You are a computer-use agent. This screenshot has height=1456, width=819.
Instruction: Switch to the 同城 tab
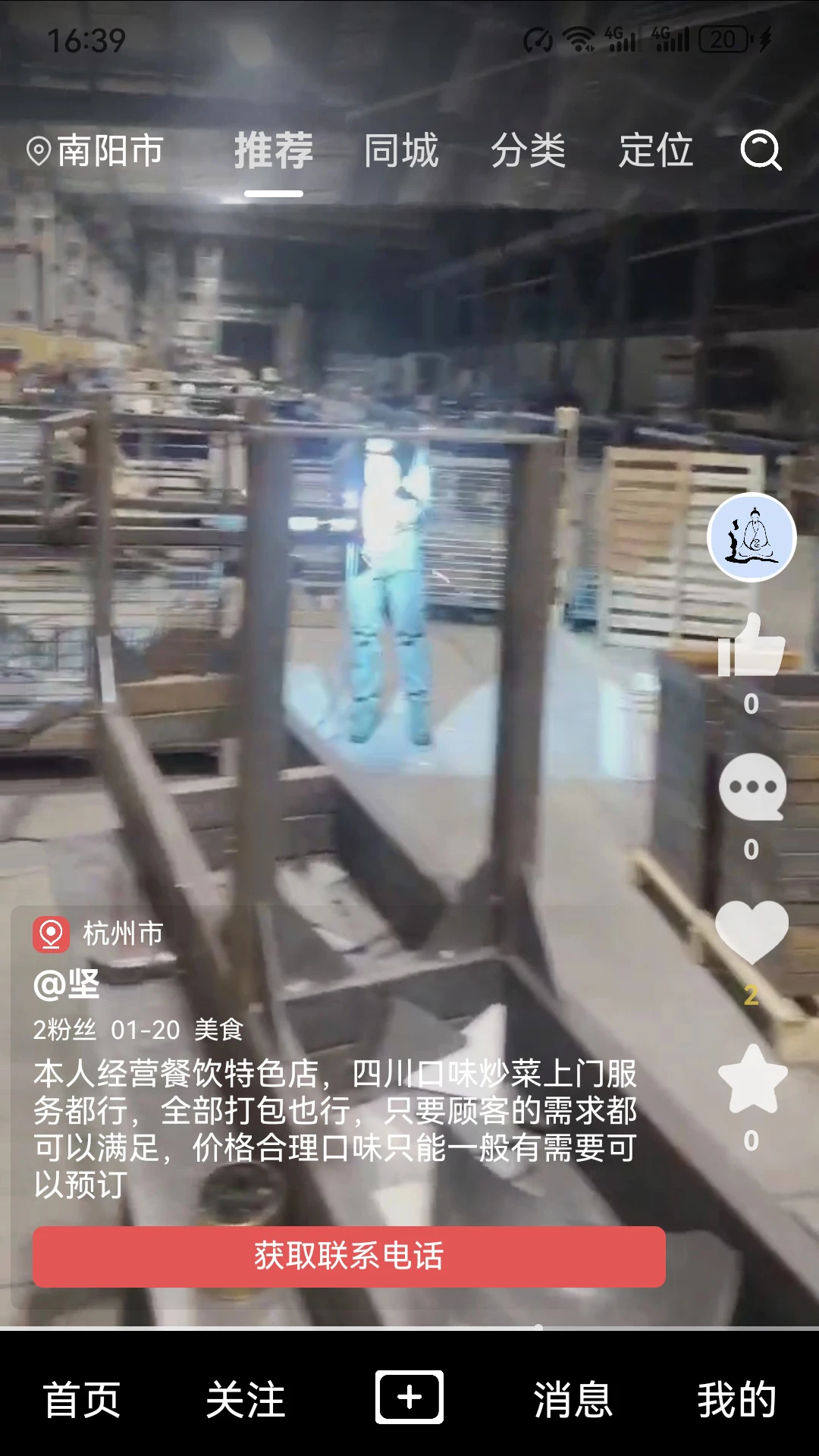coord(400,151)
